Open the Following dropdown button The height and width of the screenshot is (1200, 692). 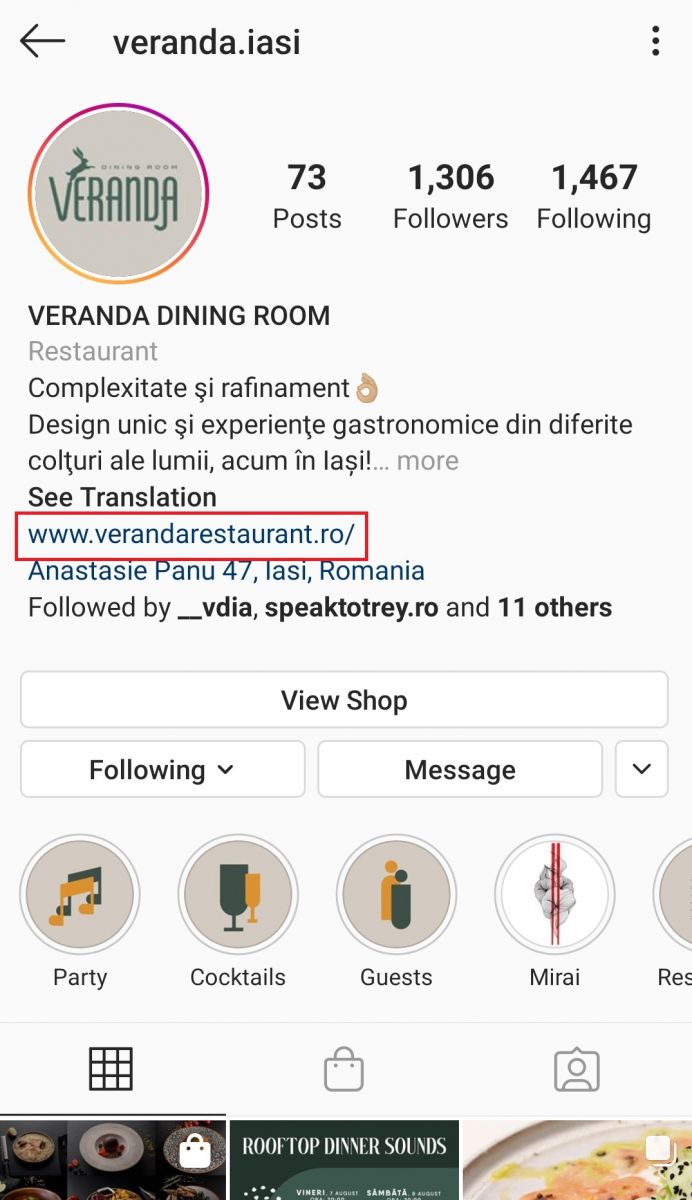tap(162, 769)
